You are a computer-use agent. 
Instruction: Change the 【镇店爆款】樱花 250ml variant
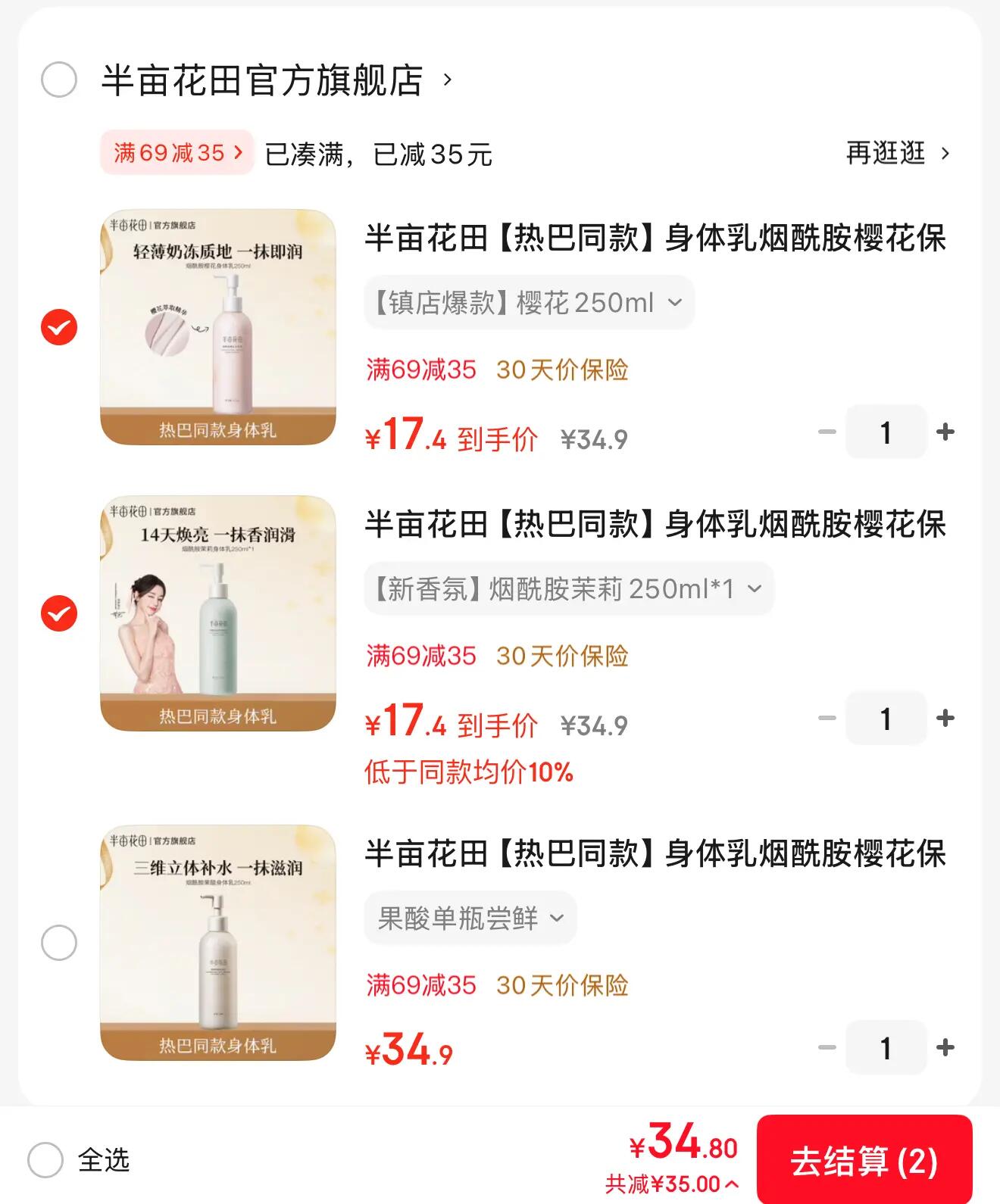click(529, 303)
